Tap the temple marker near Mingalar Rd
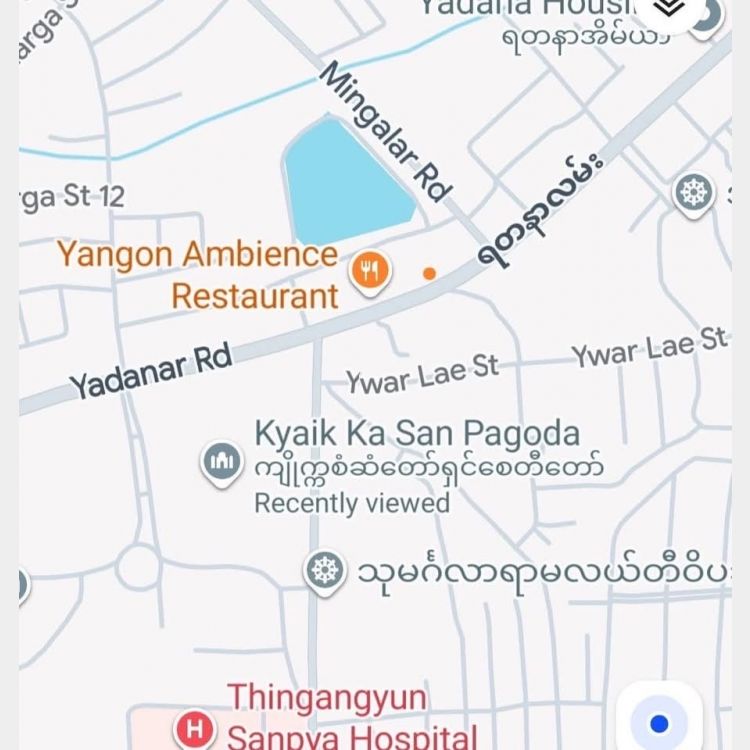The width and height of the screenshot is (750, 750). click(694, 195)
